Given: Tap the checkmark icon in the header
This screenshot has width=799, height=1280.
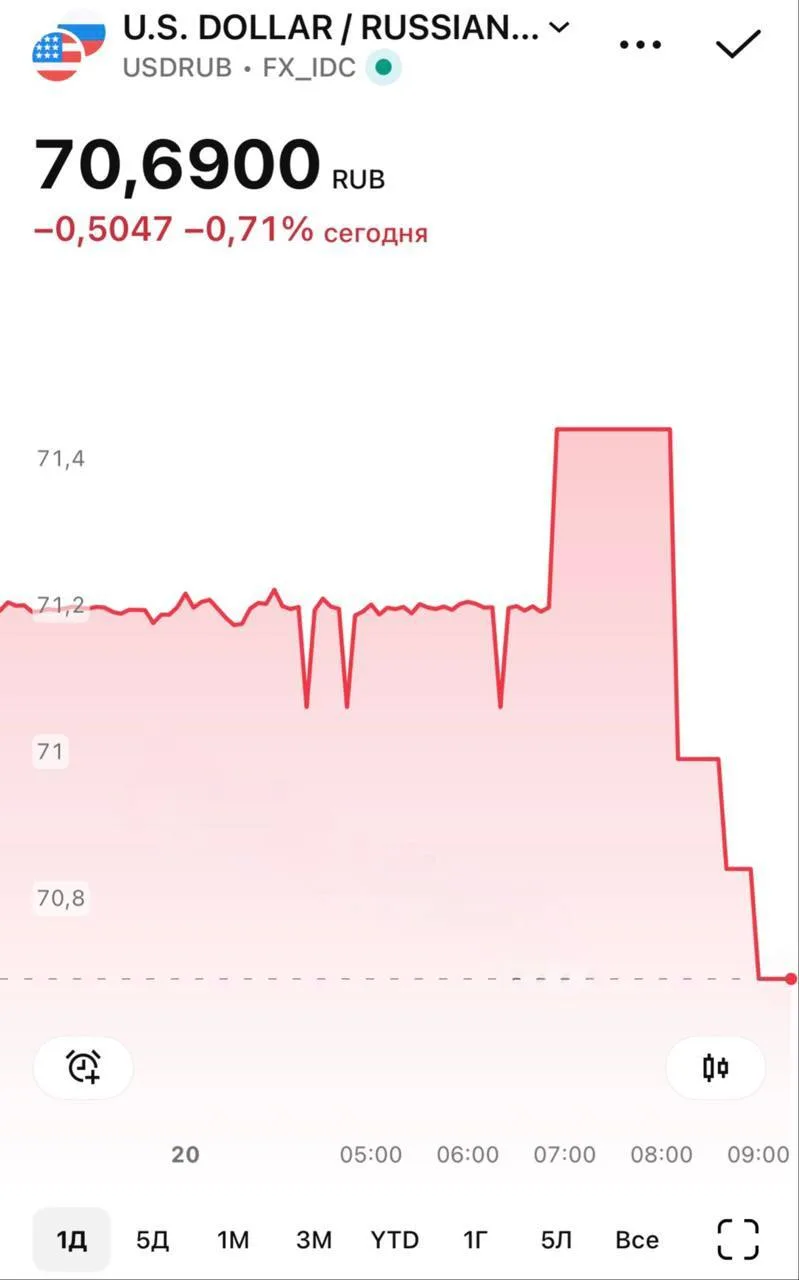Looking at the screenshot, I should pos(739,44).
